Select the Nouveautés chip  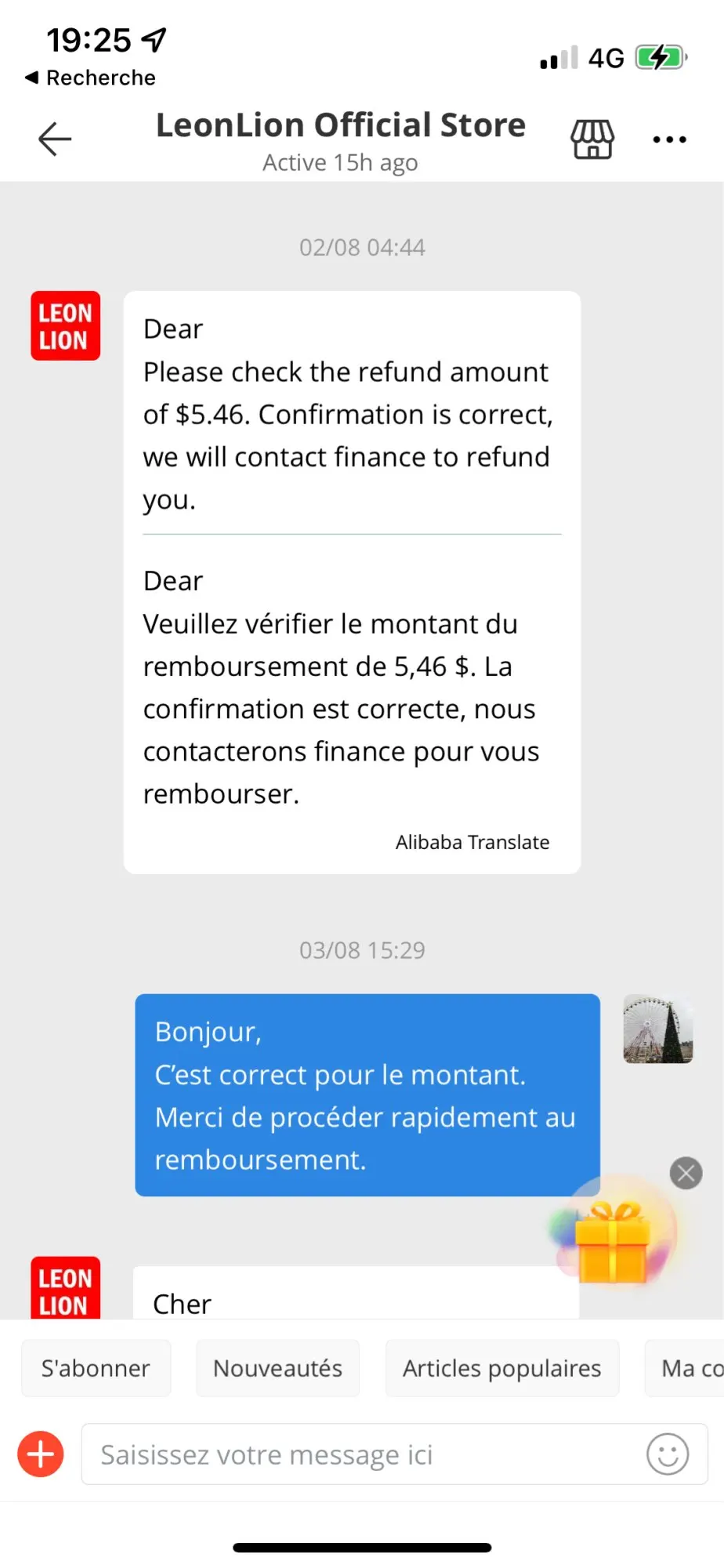(x=277, y=1368)
